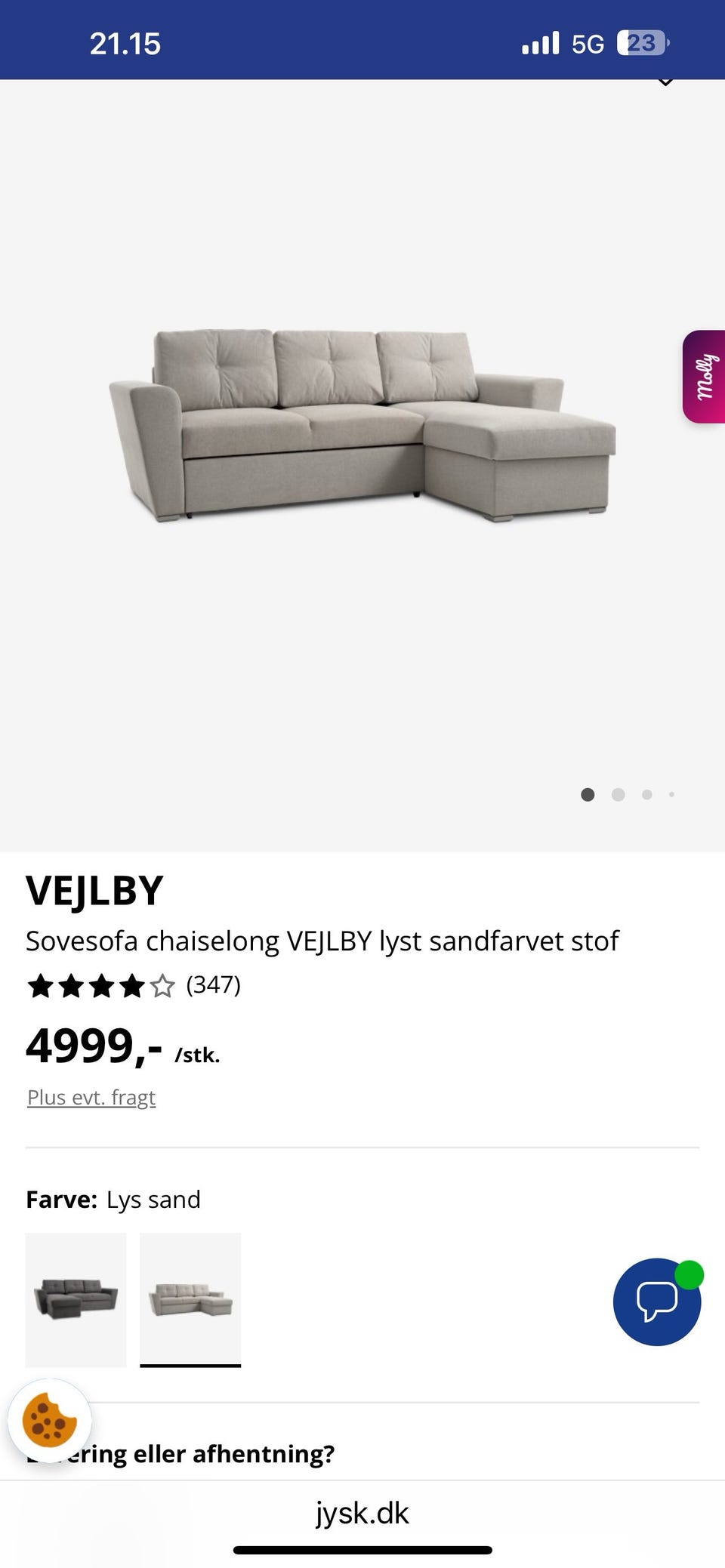Open the VEJLBY sofa product image
The width and height of the screenshot is (725, 1568).
point(362,425)
